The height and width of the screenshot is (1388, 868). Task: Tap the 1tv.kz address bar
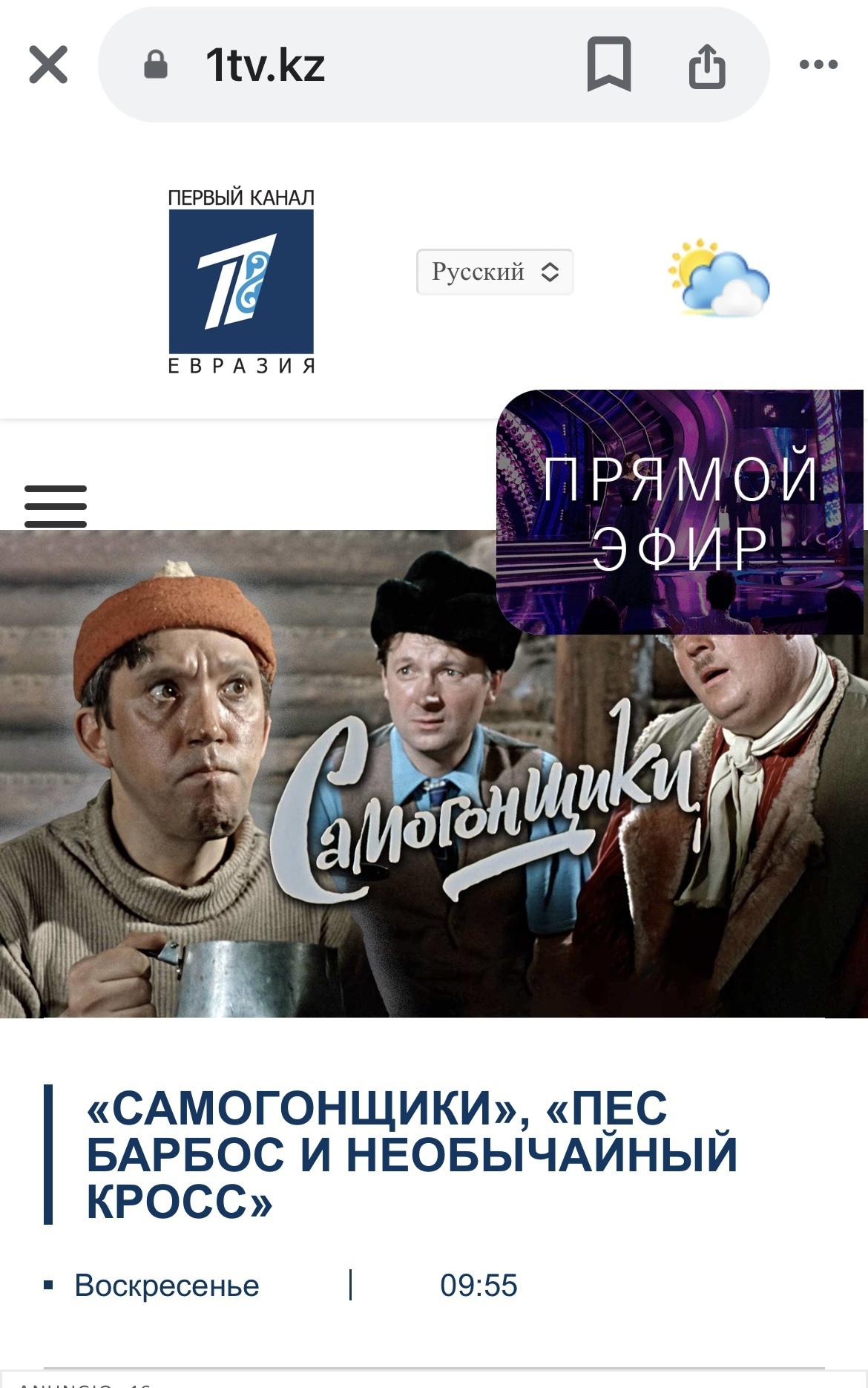[334, 65]
